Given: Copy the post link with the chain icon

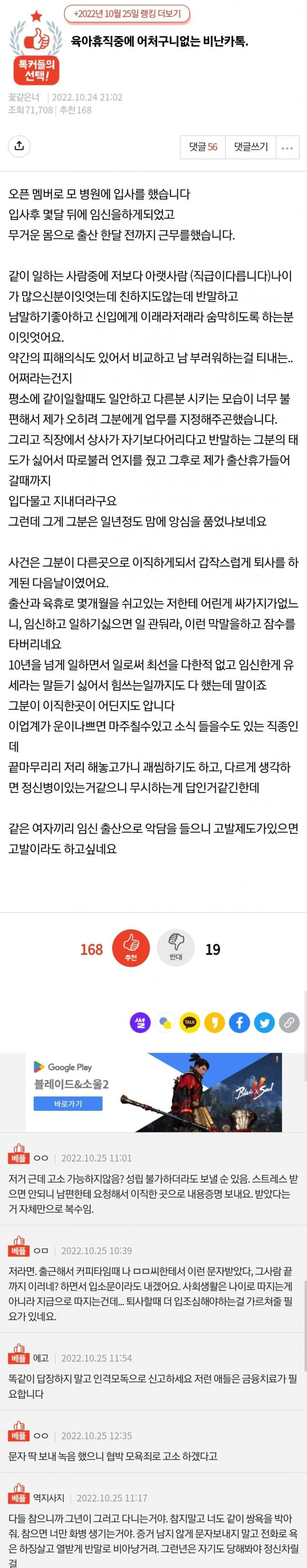Looking at the screenshot, I should (x=289, y=1022).
